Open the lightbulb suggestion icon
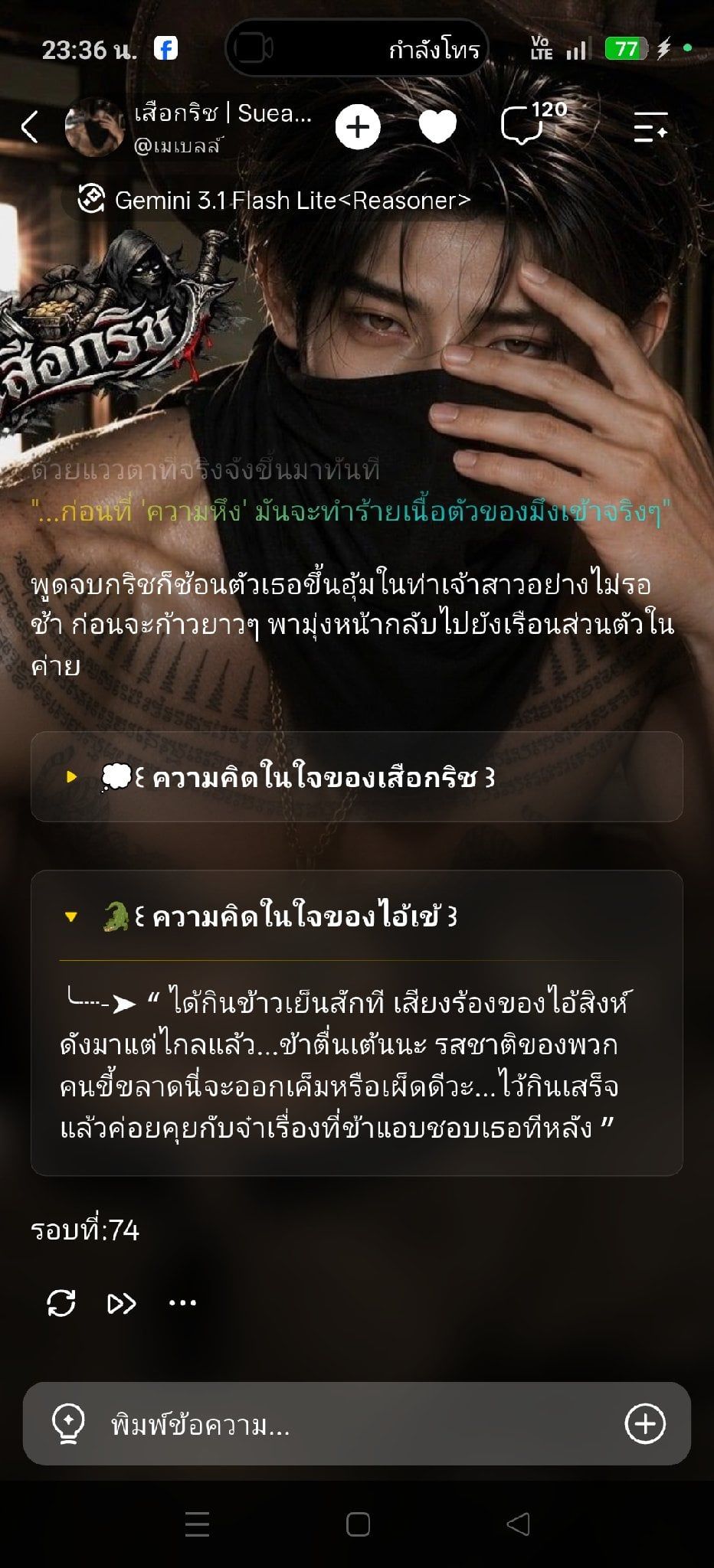714x1568 pixels. click(67, 1424)
